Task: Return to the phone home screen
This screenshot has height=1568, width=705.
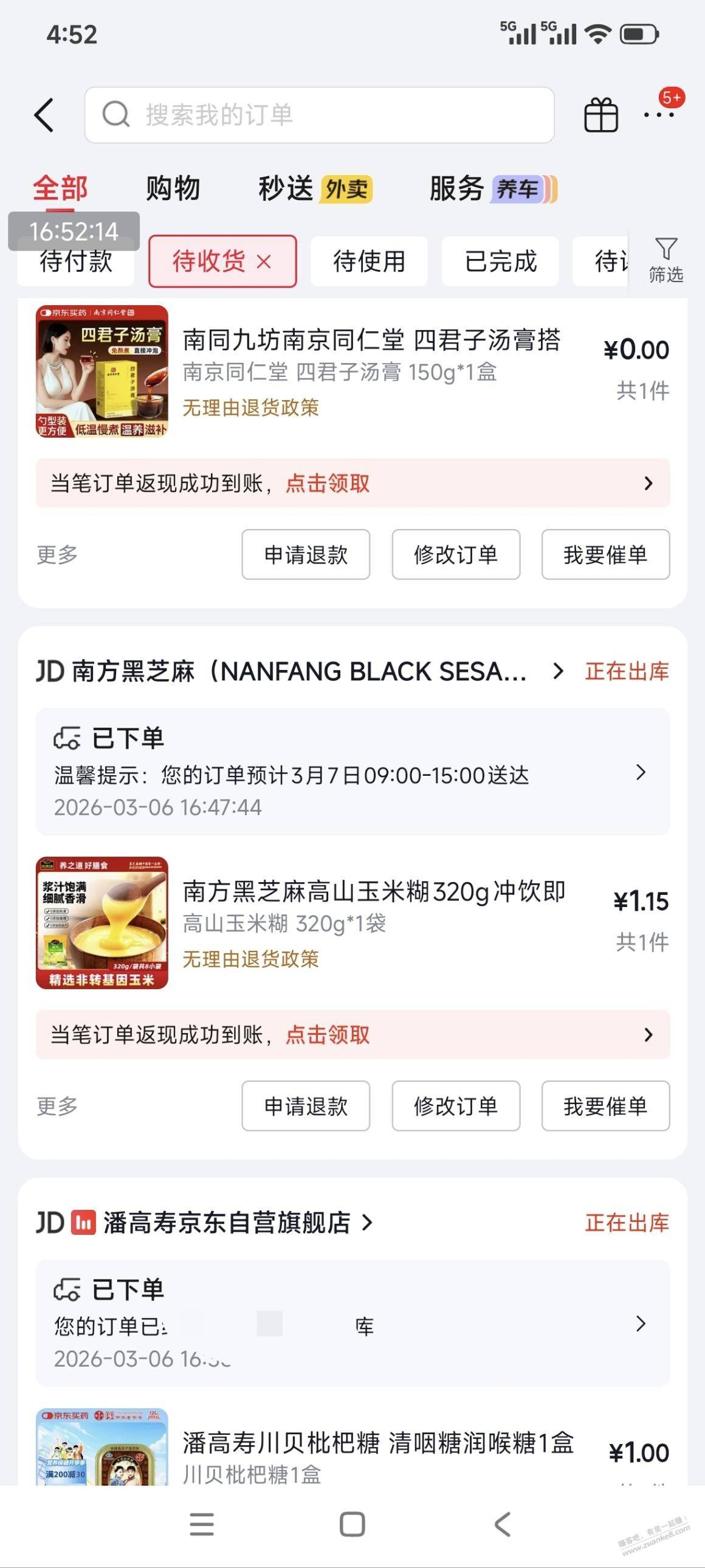Action: click(x=352, y=1525)
